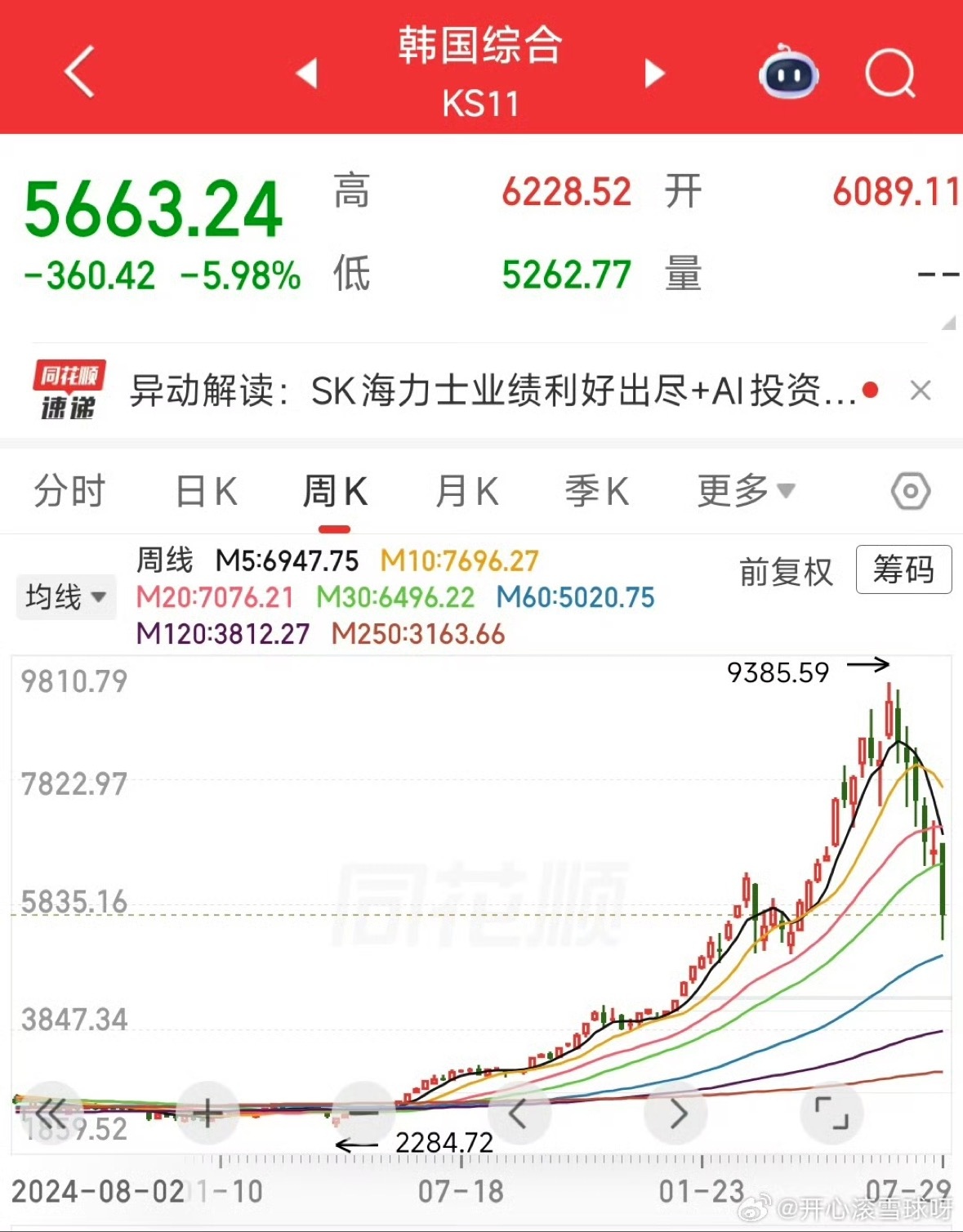The width and height of the screenshot is (963, 1232).
Task: Open the 均线 indicator dropdown
Action: (66, 596)
